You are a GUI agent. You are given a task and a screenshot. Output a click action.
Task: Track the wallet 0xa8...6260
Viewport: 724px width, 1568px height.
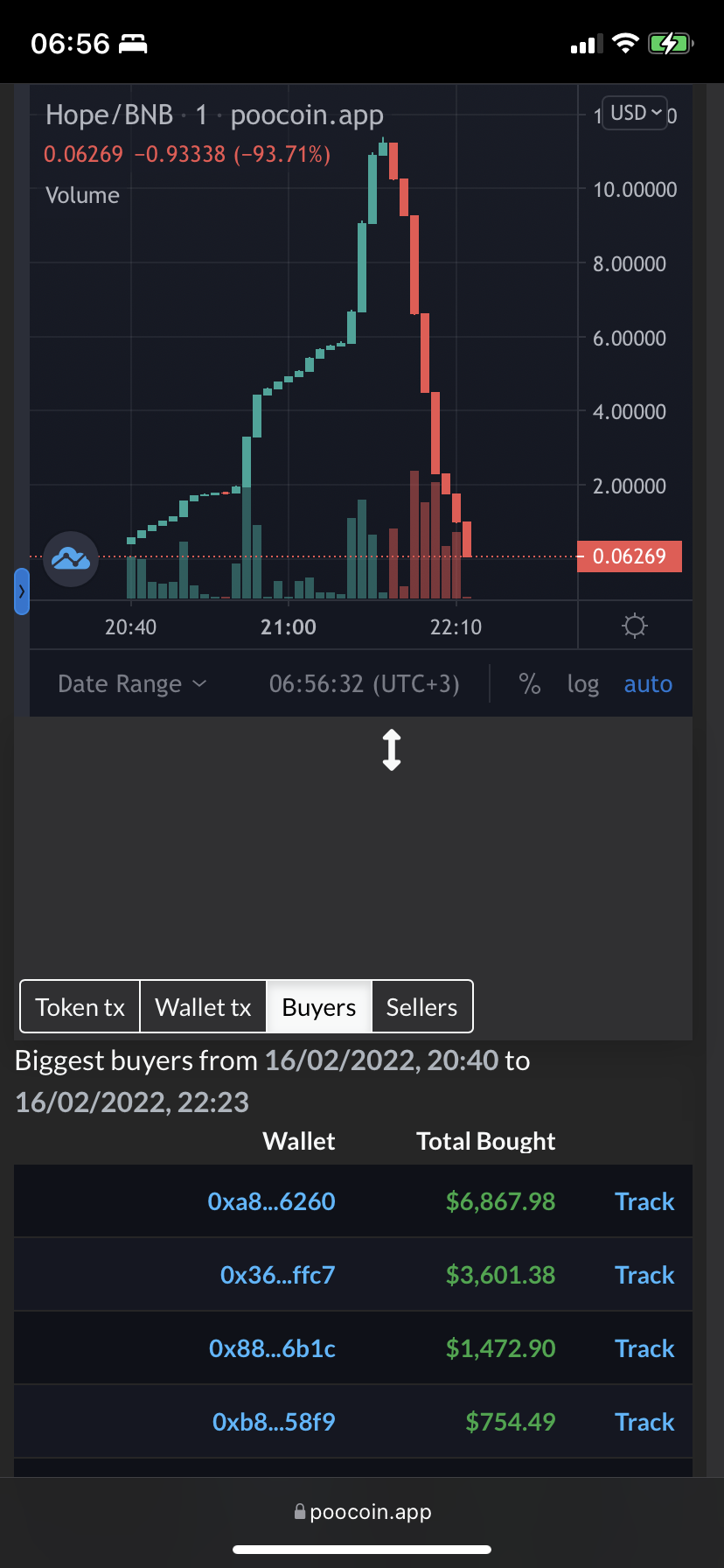point(645,1201)
